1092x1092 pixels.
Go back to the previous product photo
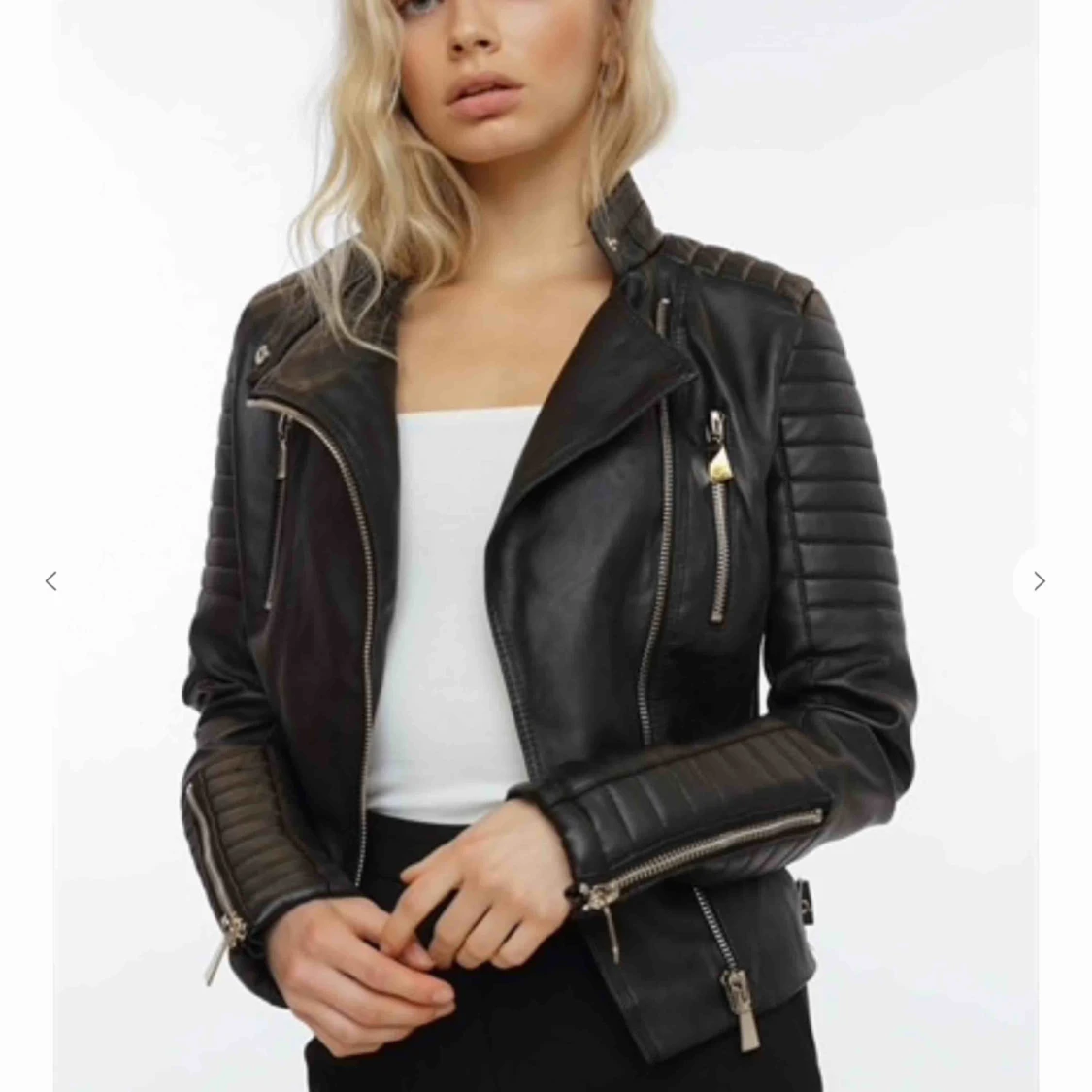point(50,580)
